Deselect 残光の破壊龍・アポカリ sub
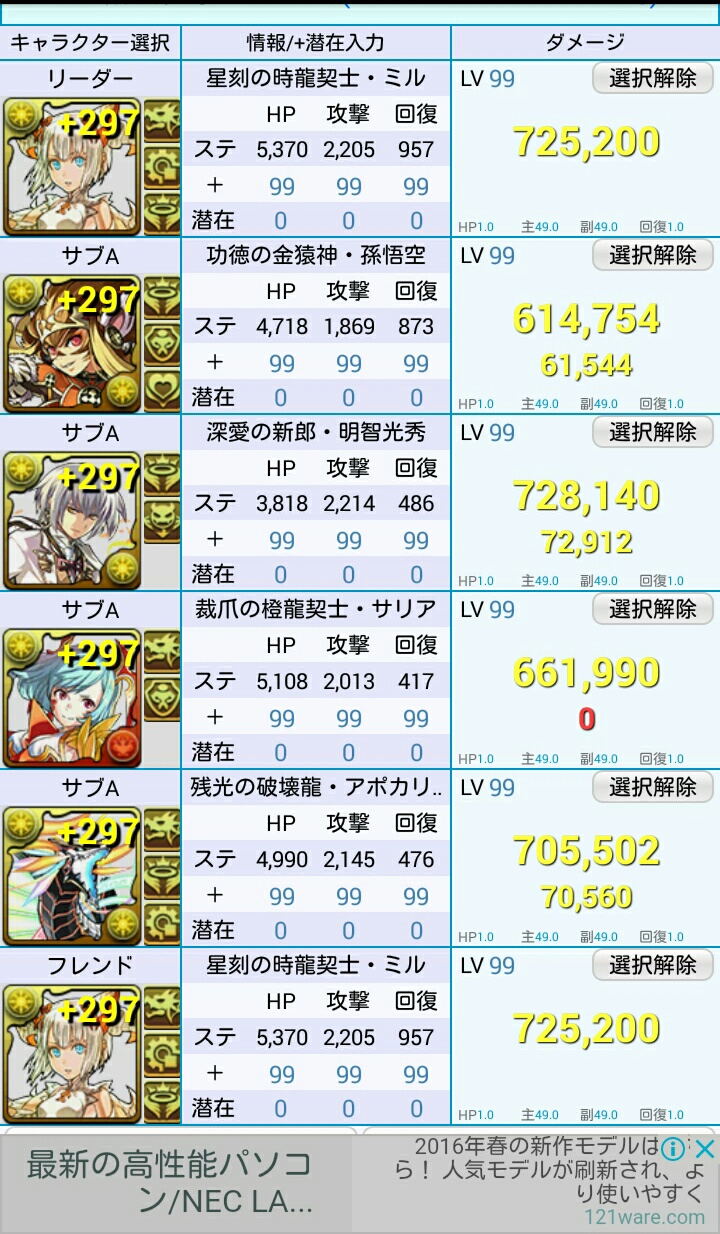Viewport: 720px width, 1234px height. (x=652, y=787)
